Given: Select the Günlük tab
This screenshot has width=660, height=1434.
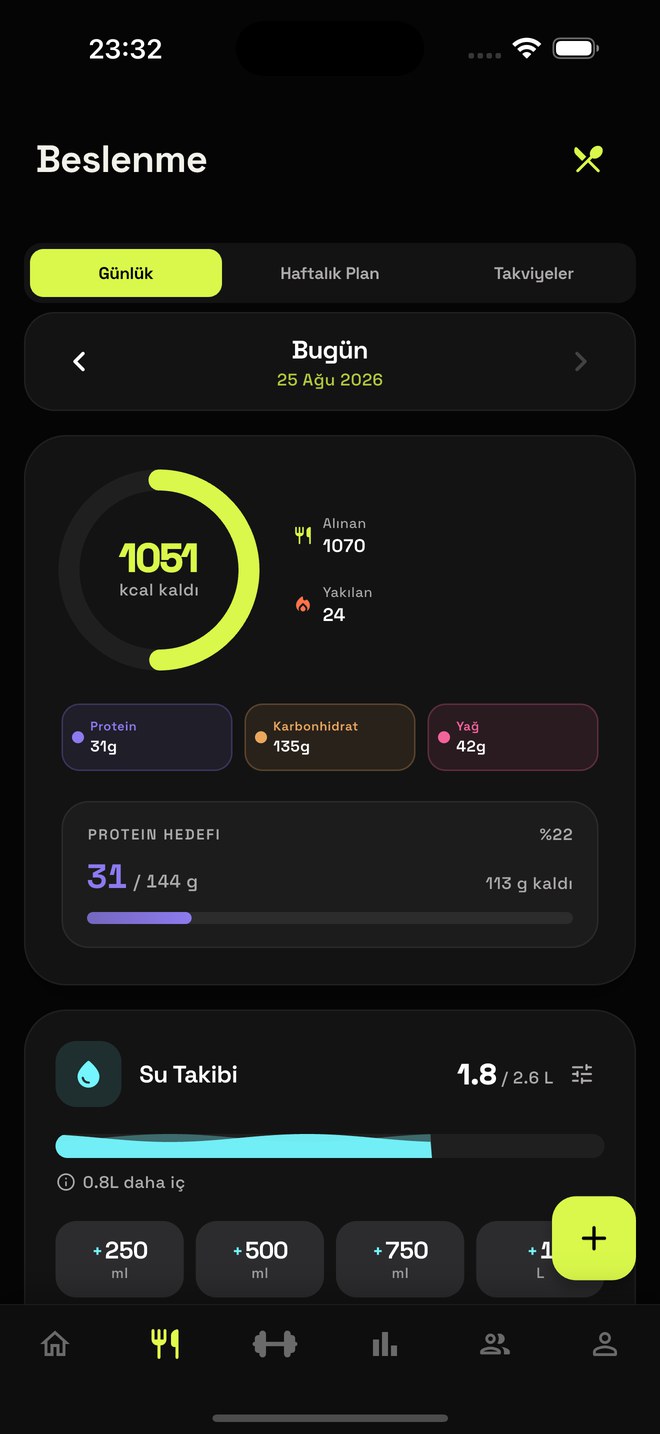Looking at the screenshot, I should 126,273.
